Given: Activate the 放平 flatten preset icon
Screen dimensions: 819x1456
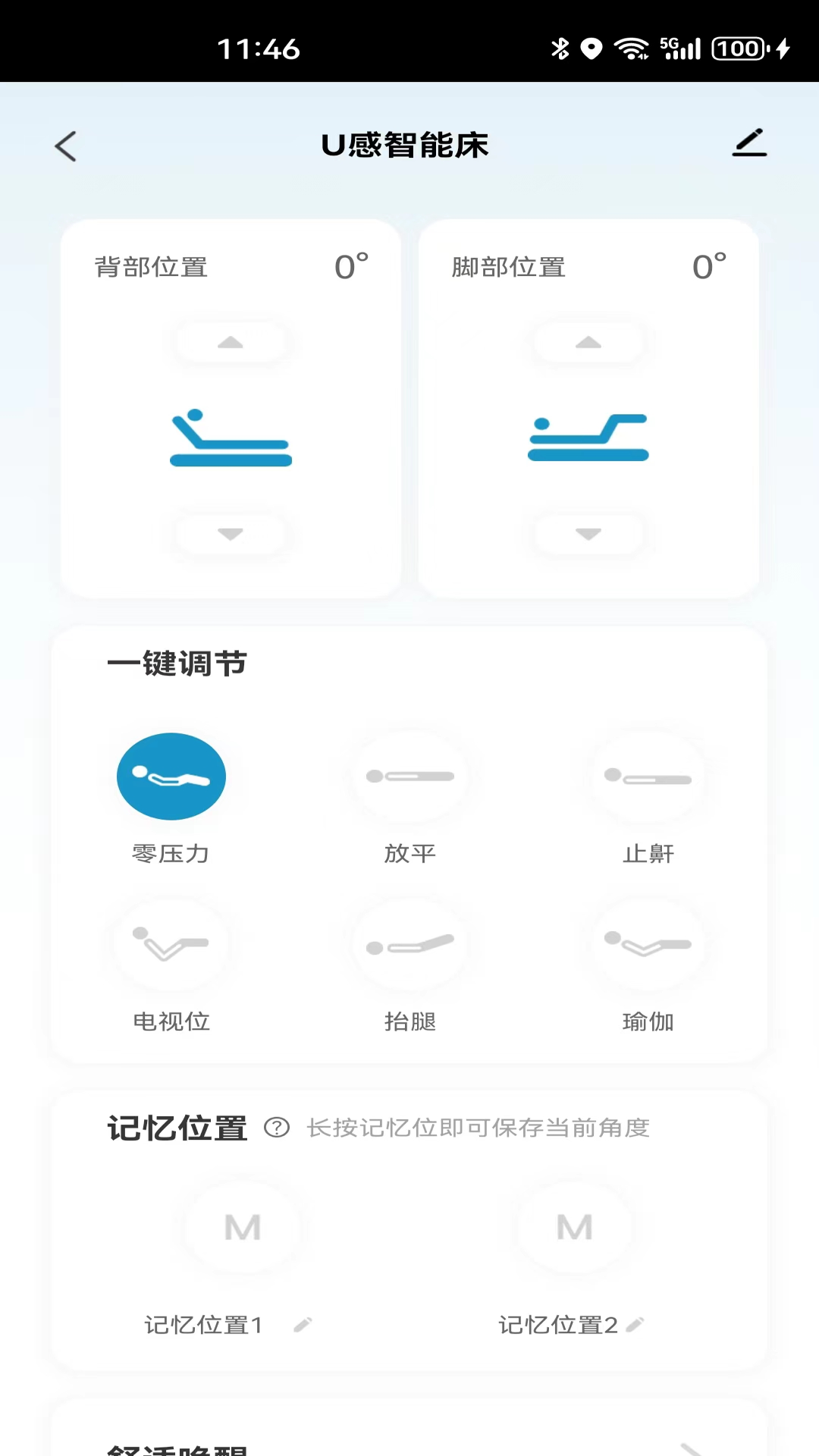Looking at the screenshot, I should coord(409,776).
